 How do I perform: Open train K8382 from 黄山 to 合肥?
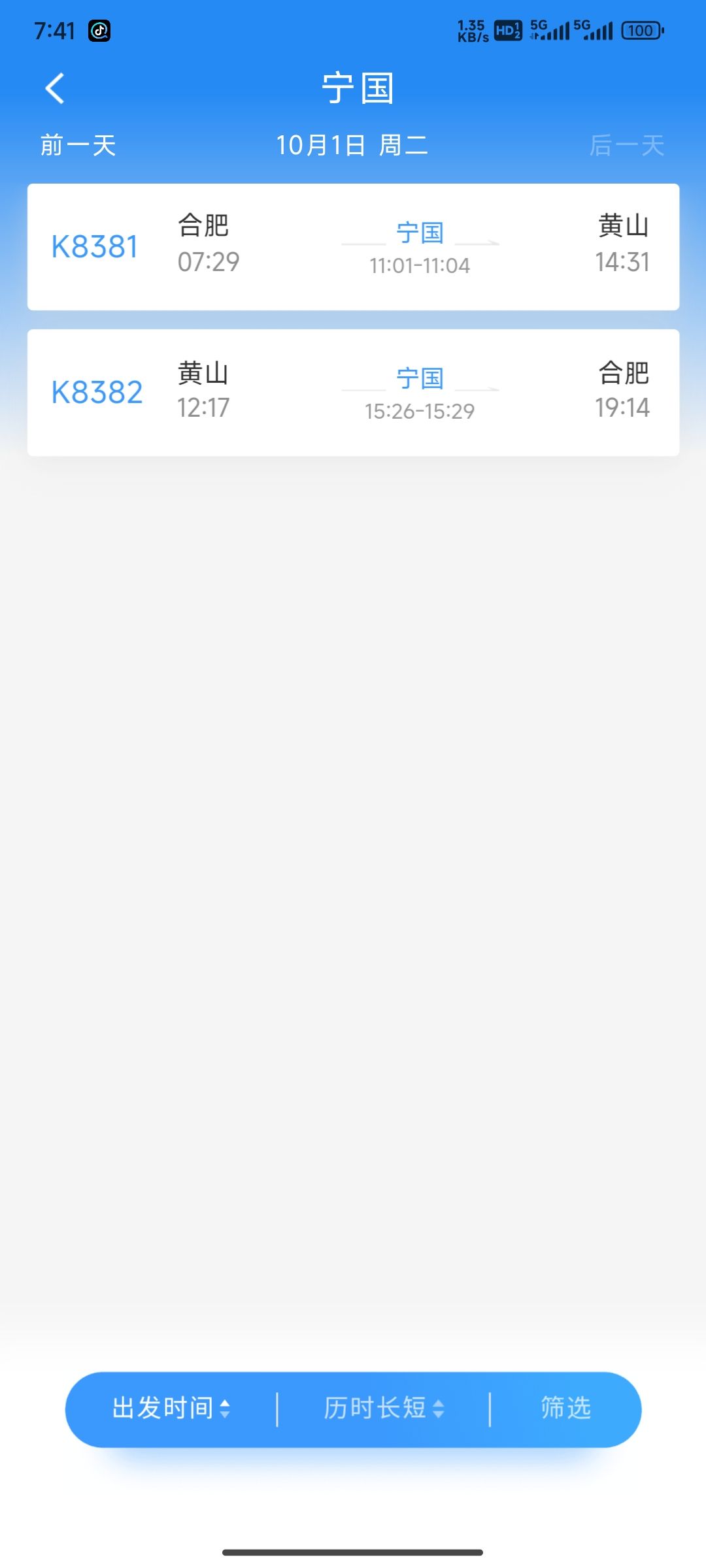point(353,392)
